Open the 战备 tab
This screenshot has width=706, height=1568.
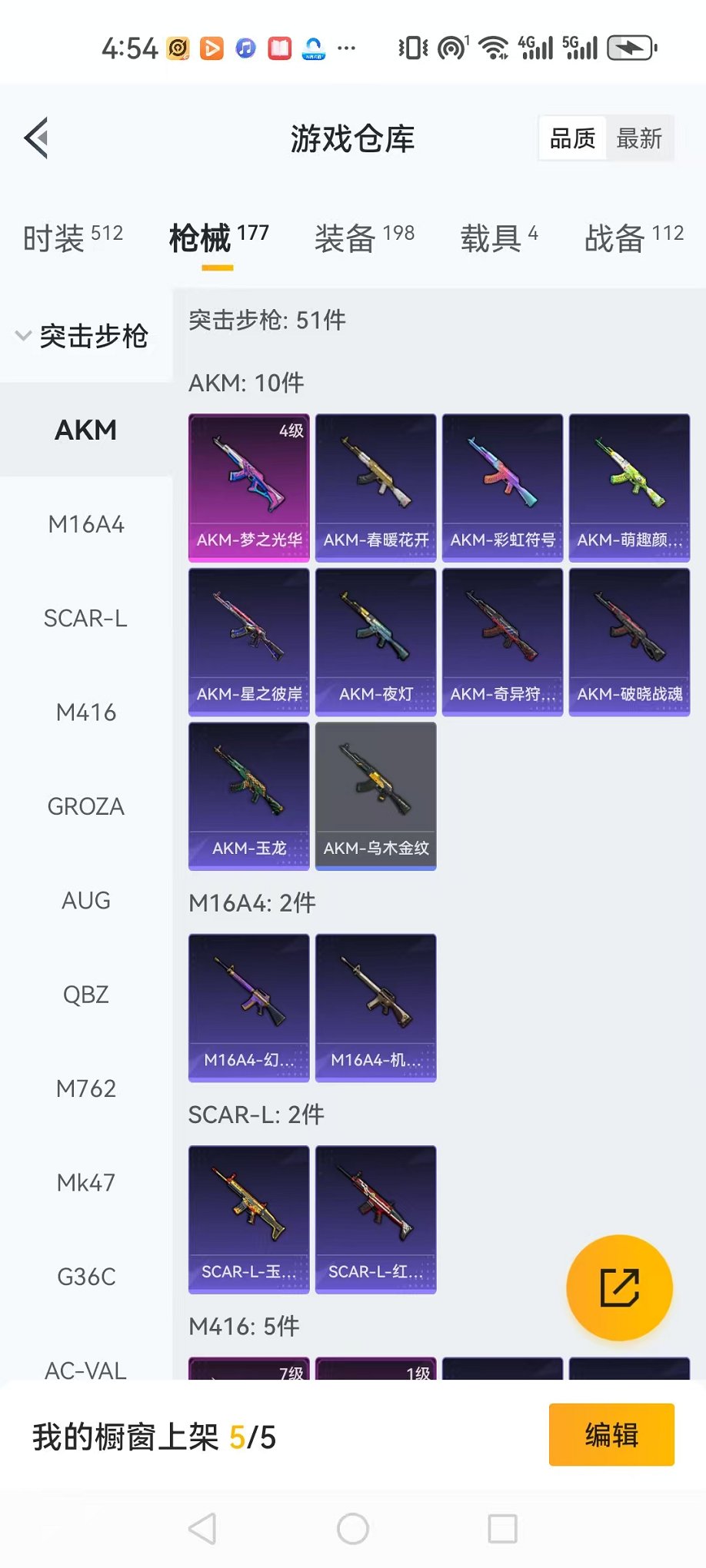633,238
